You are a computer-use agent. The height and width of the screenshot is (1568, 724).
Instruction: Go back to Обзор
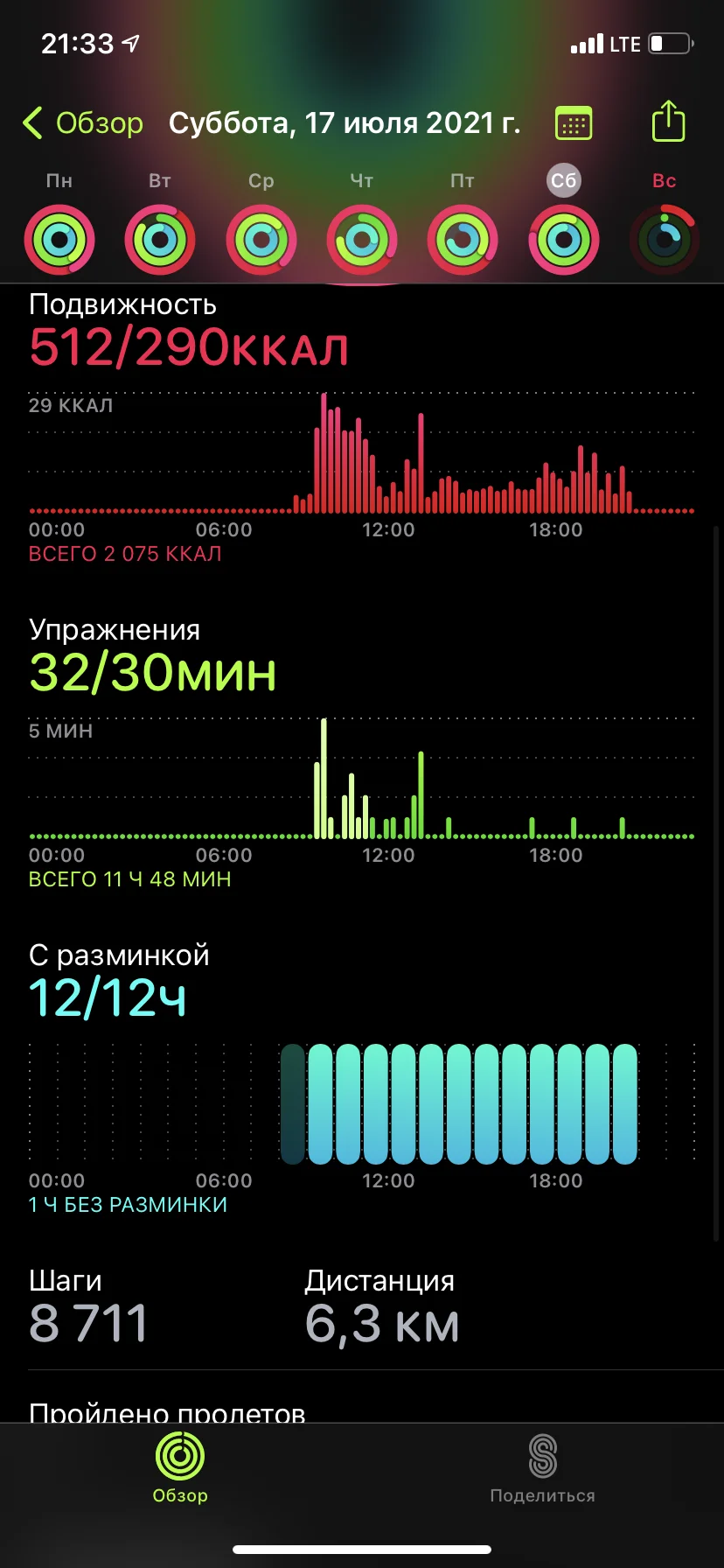click(x=83, y=123)
